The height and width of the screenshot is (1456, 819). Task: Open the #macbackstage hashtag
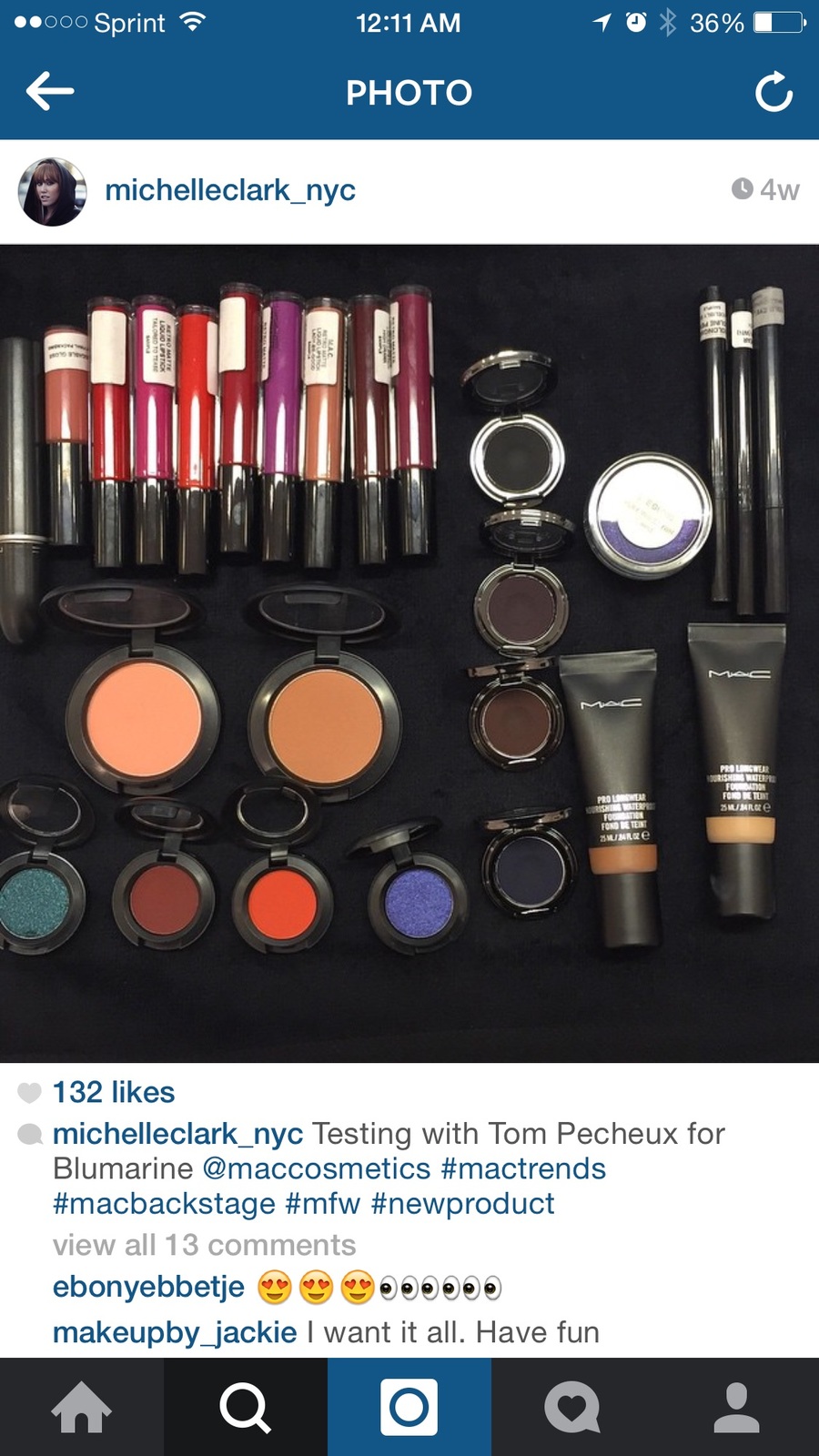pos(164,1203)
